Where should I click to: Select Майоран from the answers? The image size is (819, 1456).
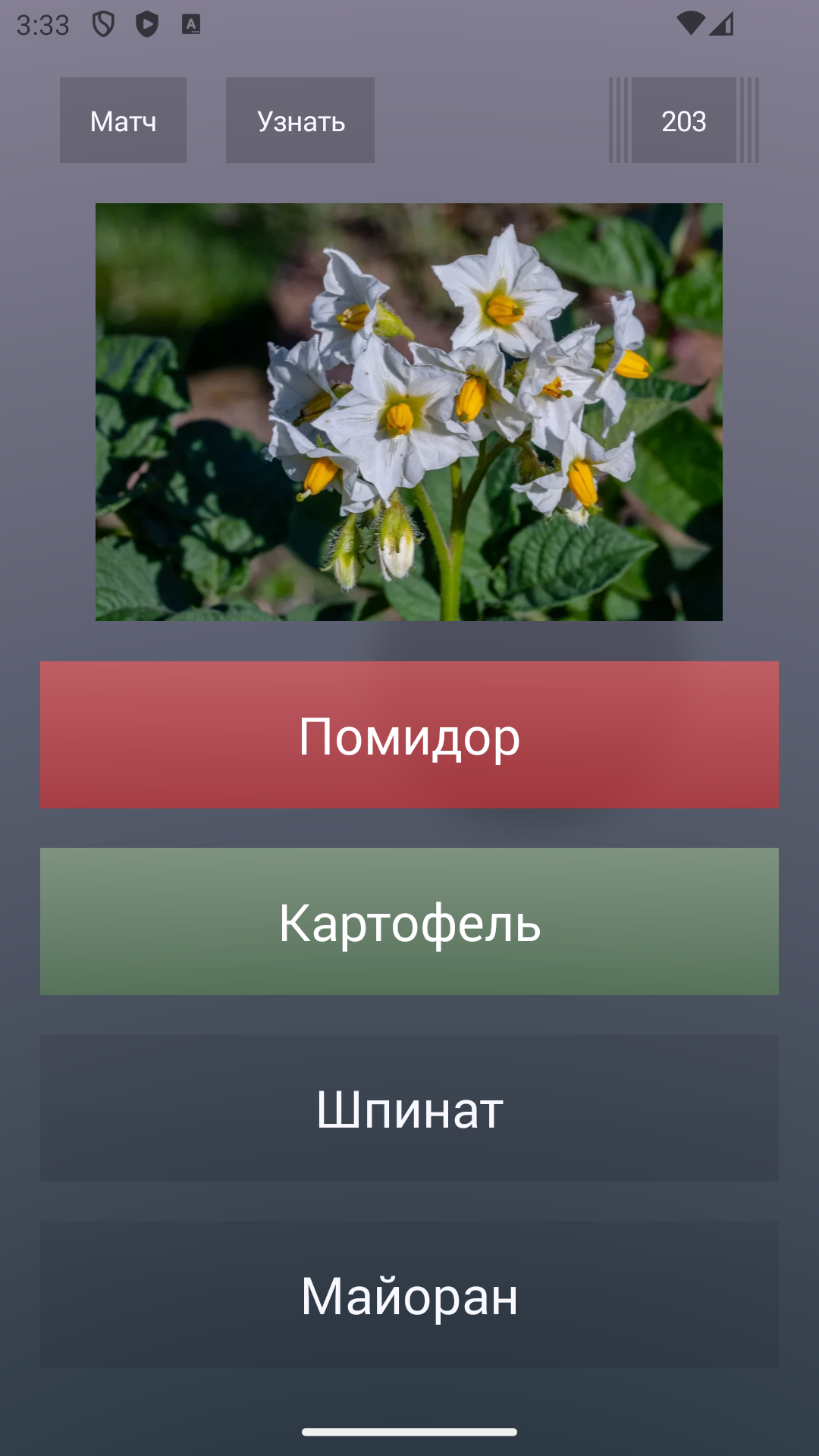[x=409, y=1294]
